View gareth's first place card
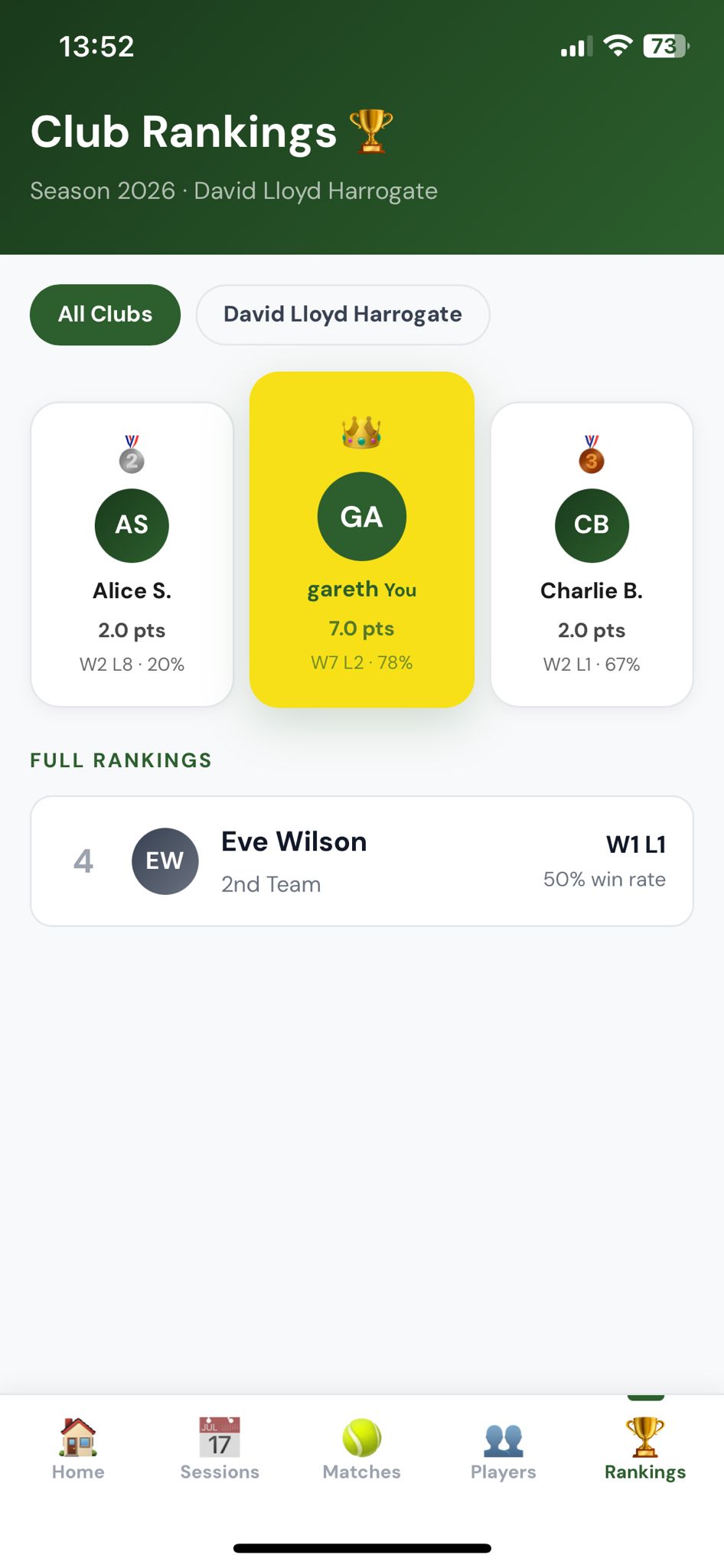This screenshot has width=724, height=1568. pos(361,540)
